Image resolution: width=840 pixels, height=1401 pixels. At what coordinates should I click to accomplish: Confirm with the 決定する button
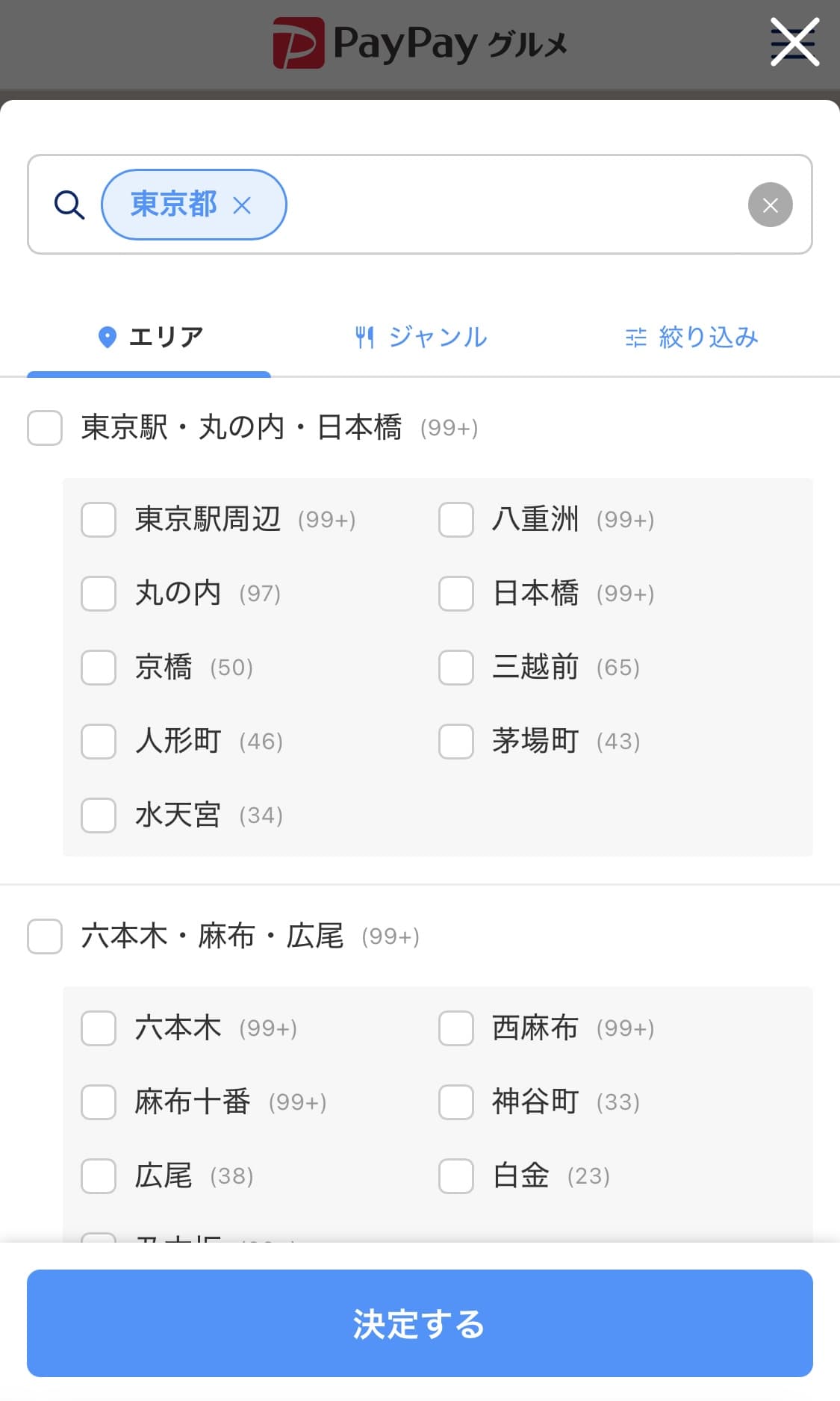(x=420, y=1323)
